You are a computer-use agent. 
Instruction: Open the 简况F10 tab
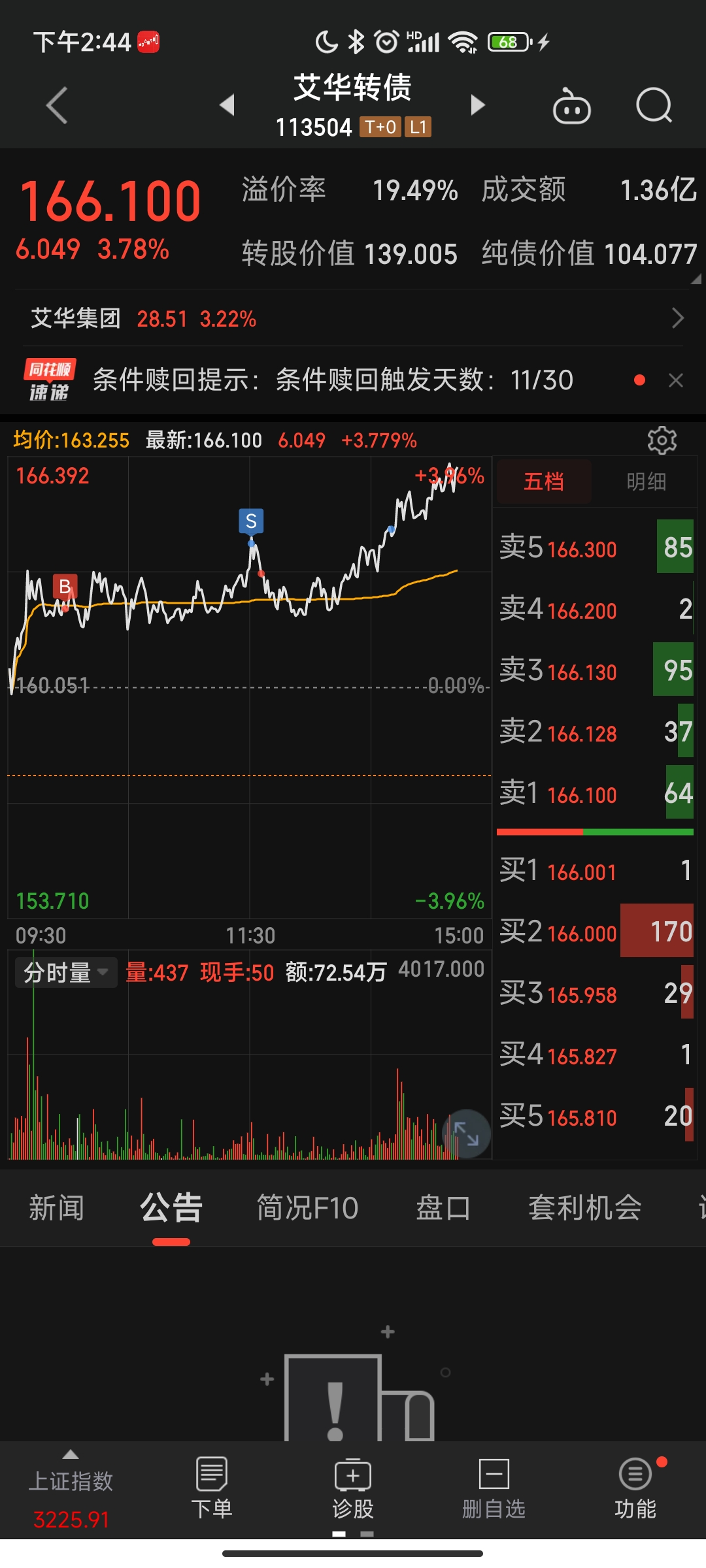coord(307,1208)
